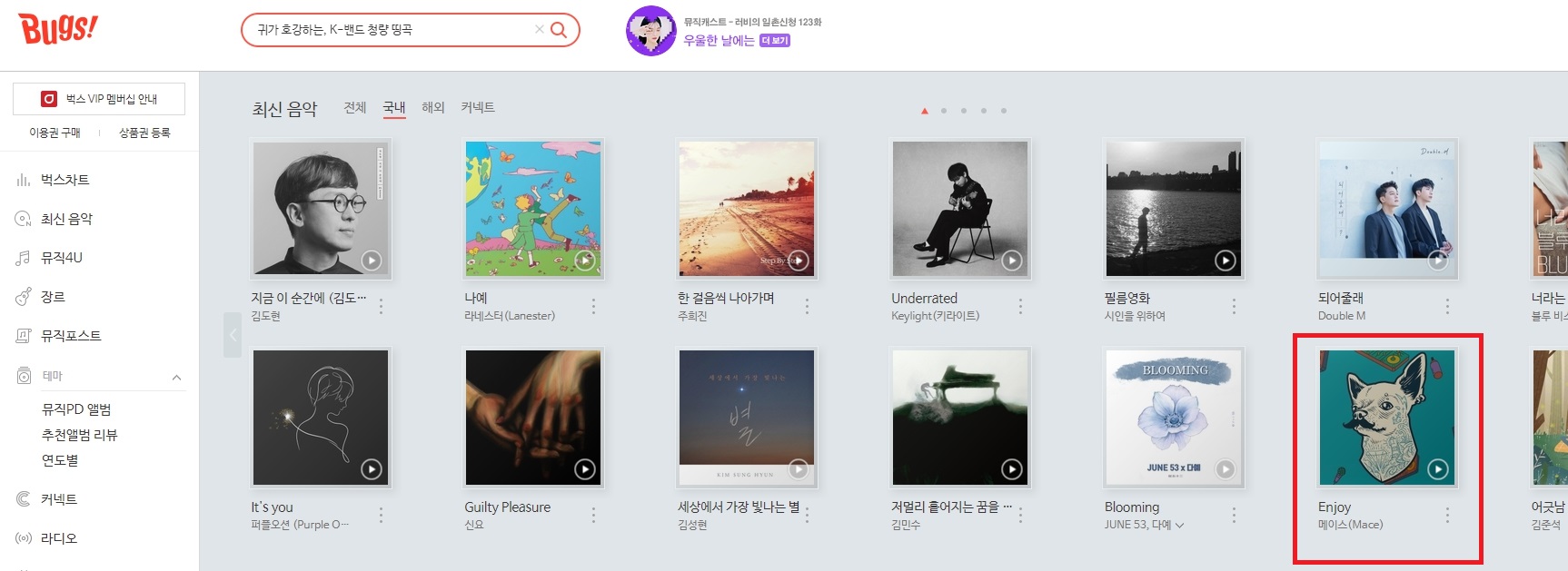Open 더 보기 for the music cast

[x=775, y=41]
